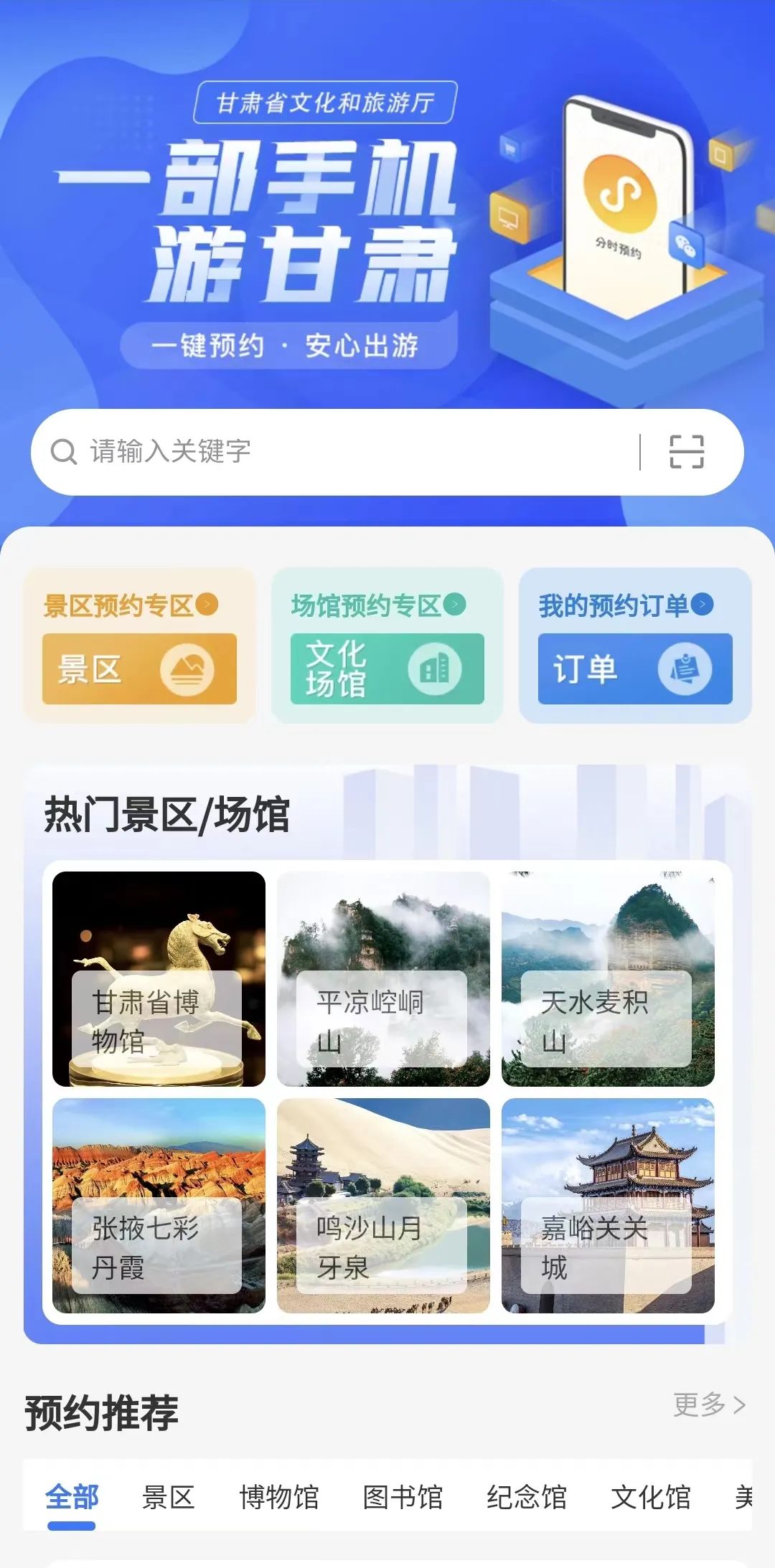Select the 全部 tab

pos(72,1498)
